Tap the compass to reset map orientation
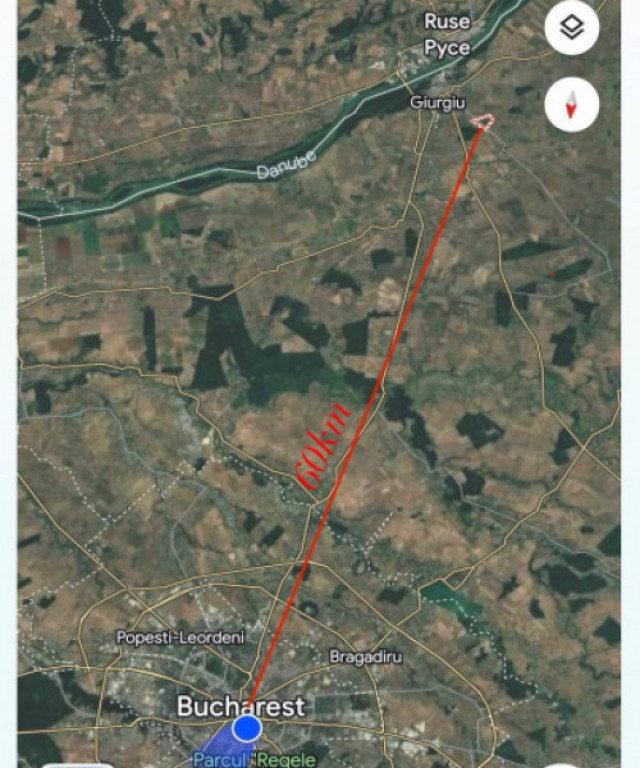This screenshot has height=768, width=640. tap(572, 104)
